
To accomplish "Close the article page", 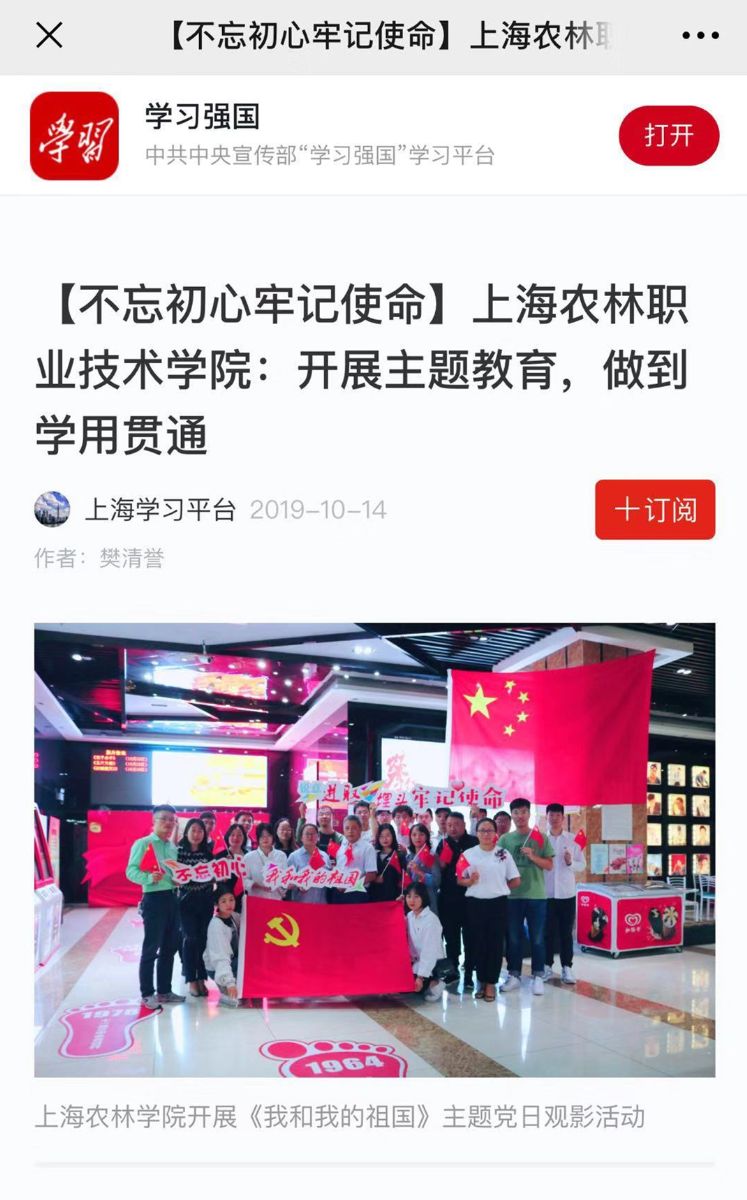I will pos(48,36).
